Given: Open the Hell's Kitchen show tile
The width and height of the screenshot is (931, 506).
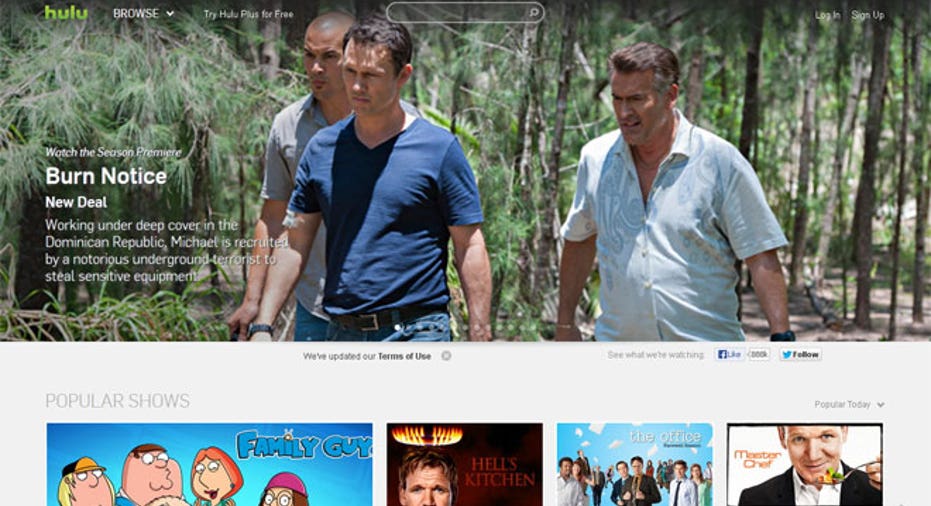Looking at the screenshot, I should coord(464,465).
